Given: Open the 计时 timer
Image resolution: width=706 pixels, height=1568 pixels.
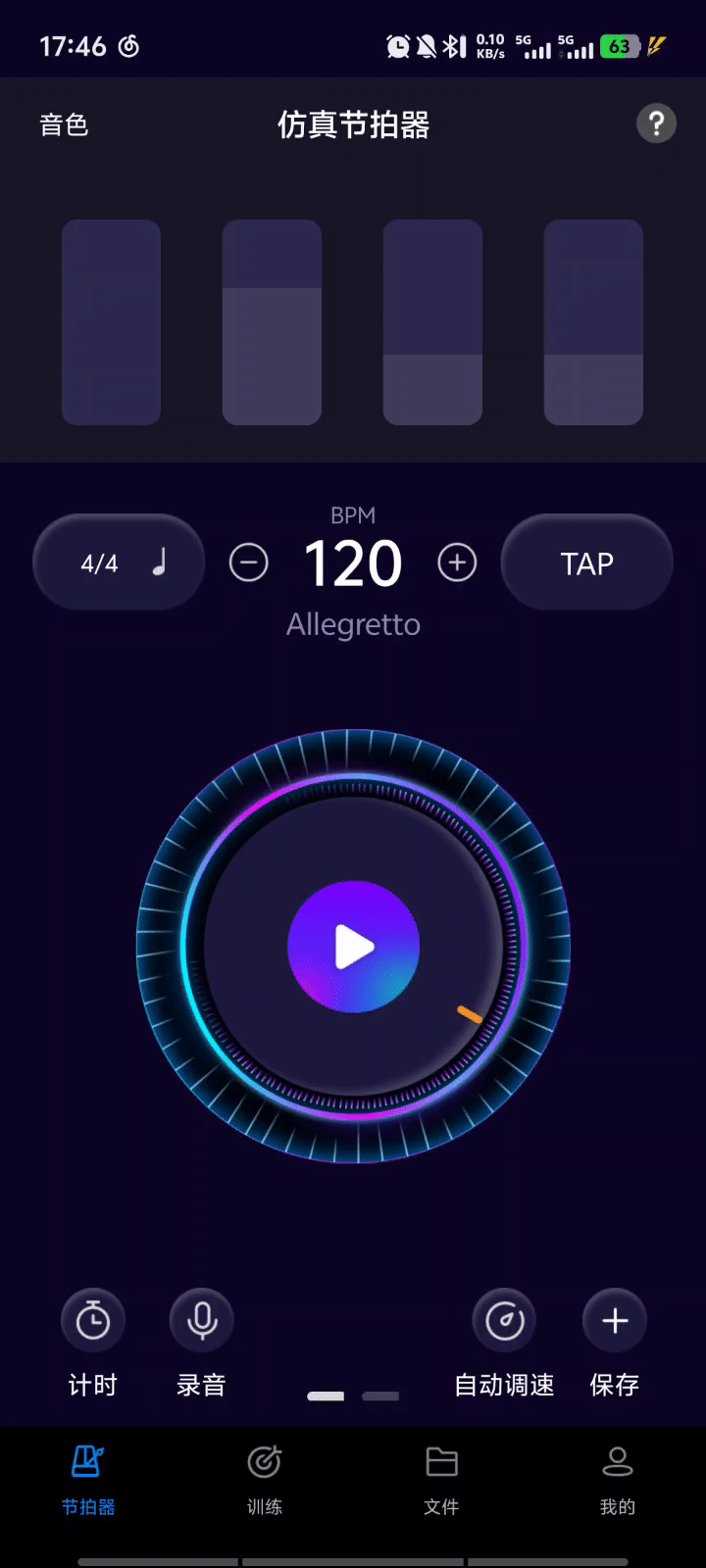Looking at the screenshot, I should 93,1321.
